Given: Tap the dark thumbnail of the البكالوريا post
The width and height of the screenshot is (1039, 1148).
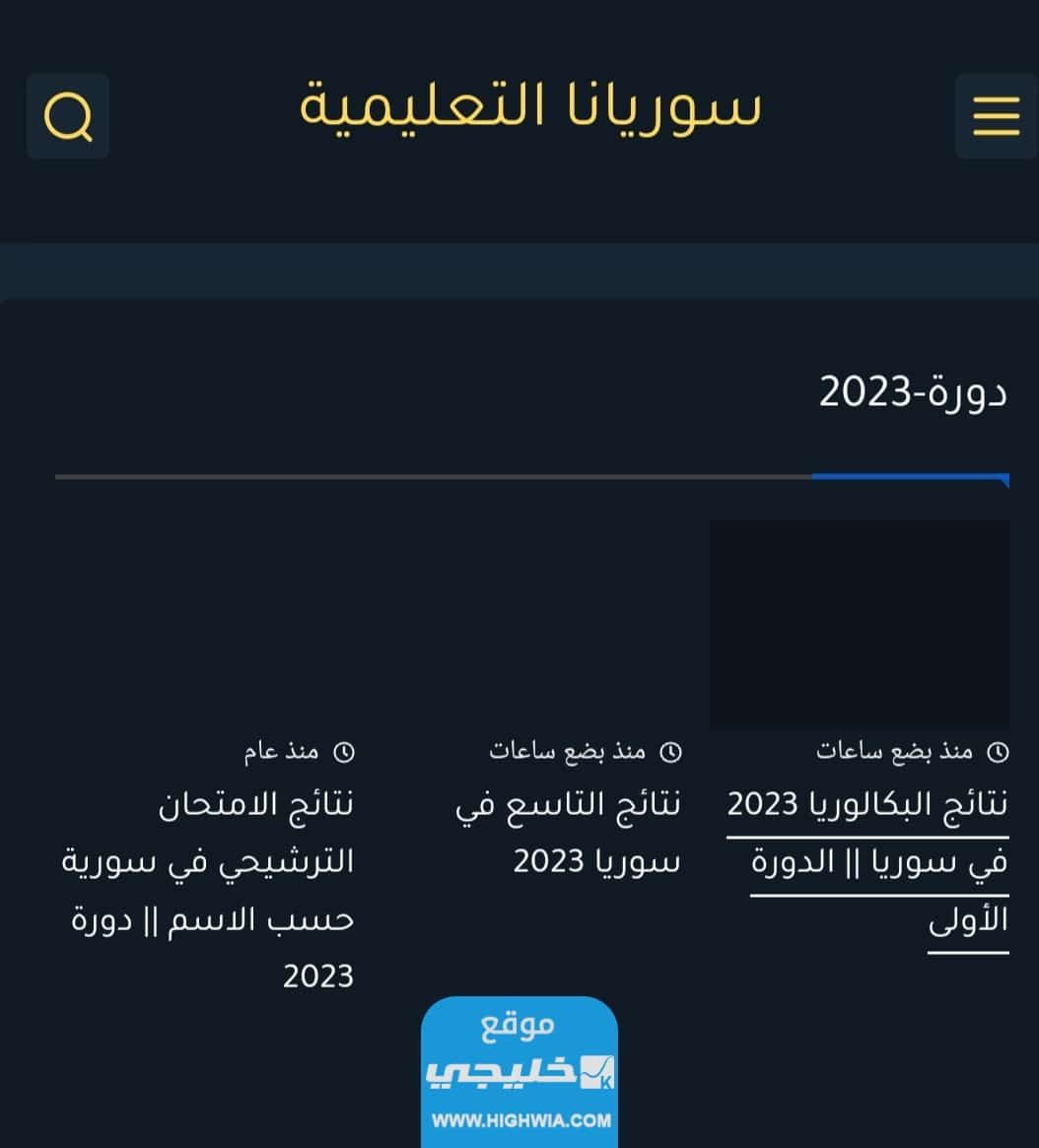Looking at the screenshot, I should pos(859,624).
